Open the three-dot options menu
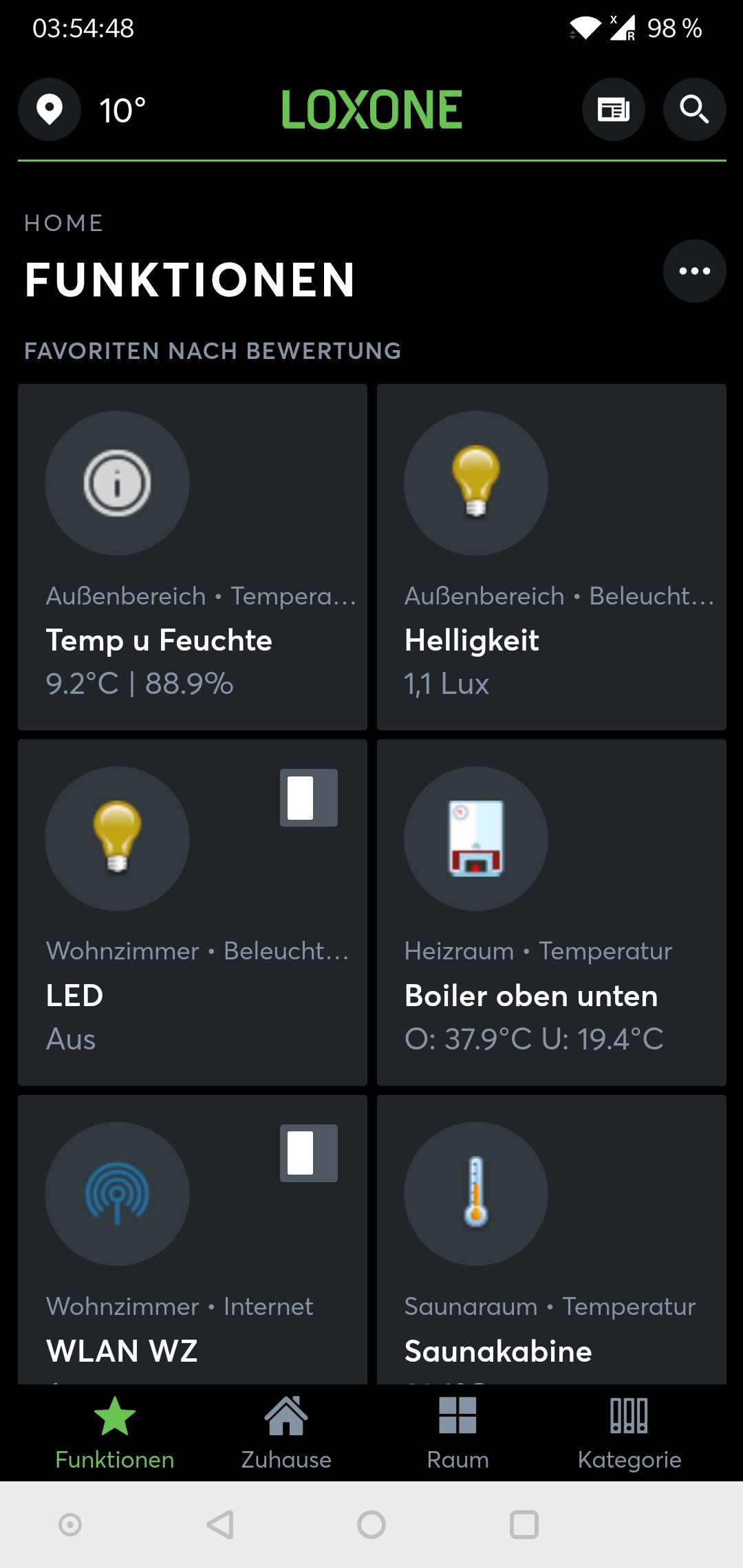The height and width of the screenshot is (1568, 743). 694,271
